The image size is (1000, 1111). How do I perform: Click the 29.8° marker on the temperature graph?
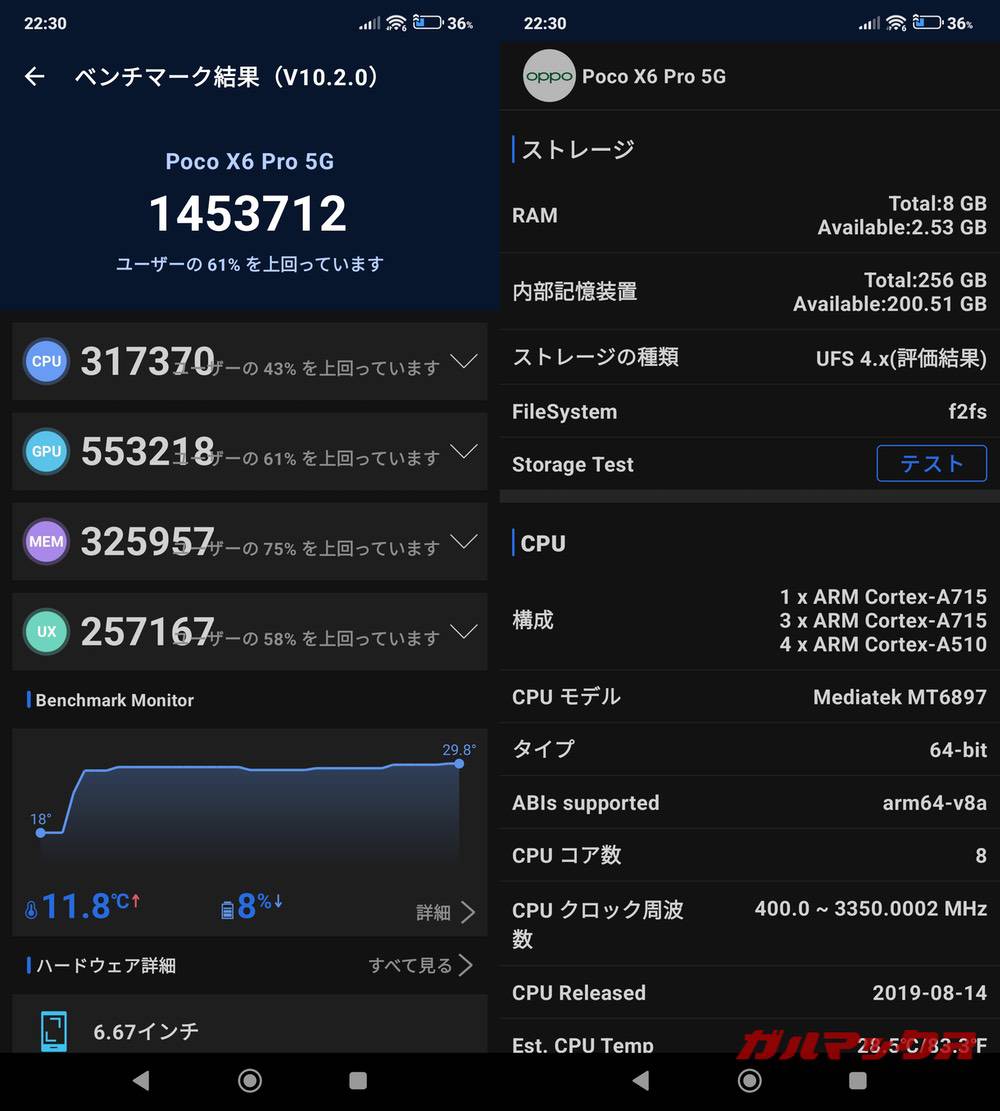459,763
